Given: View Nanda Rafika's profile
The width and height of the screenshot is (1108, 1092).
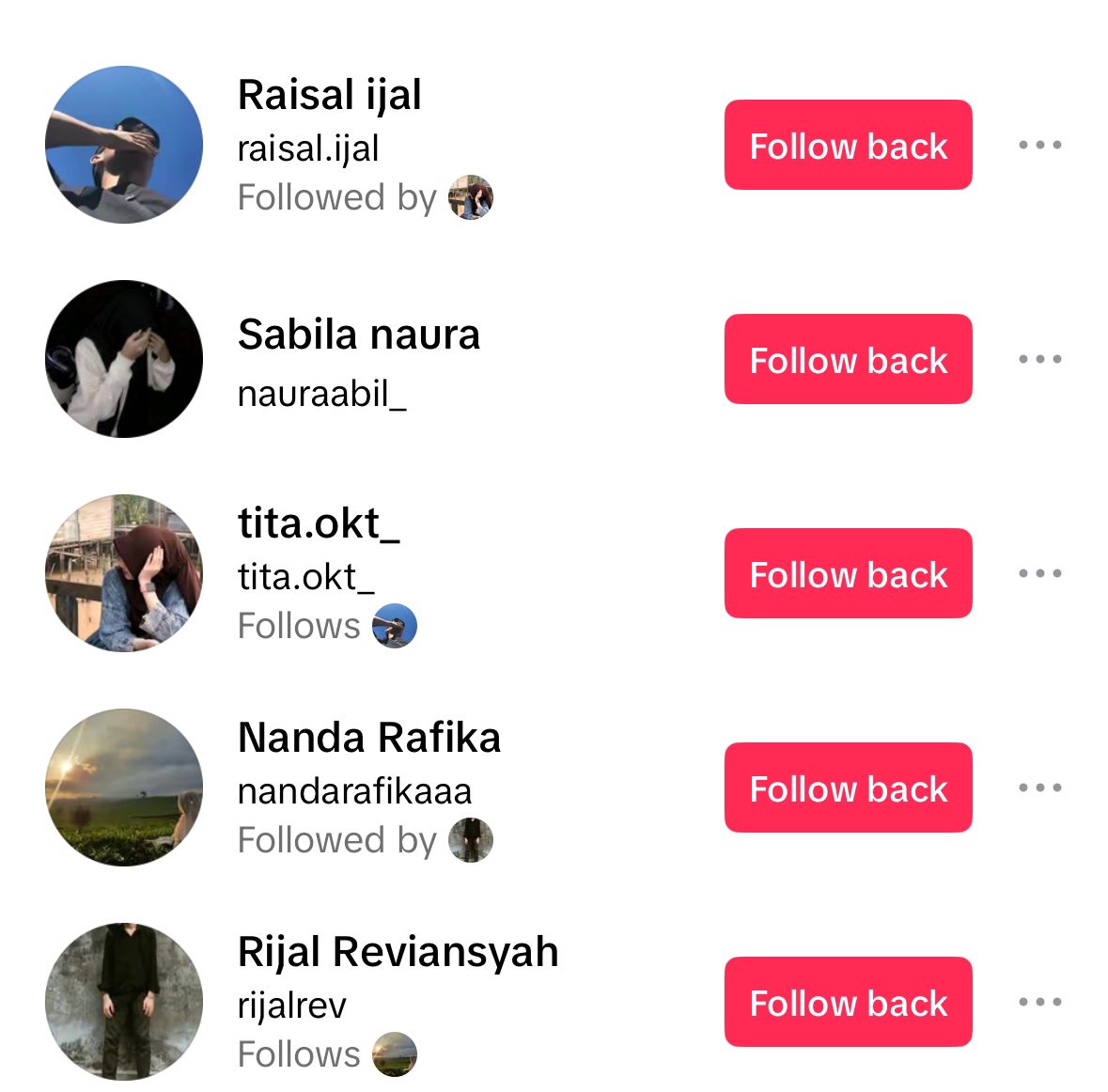Looking at the screenshot, I should (x=368, y=738).
